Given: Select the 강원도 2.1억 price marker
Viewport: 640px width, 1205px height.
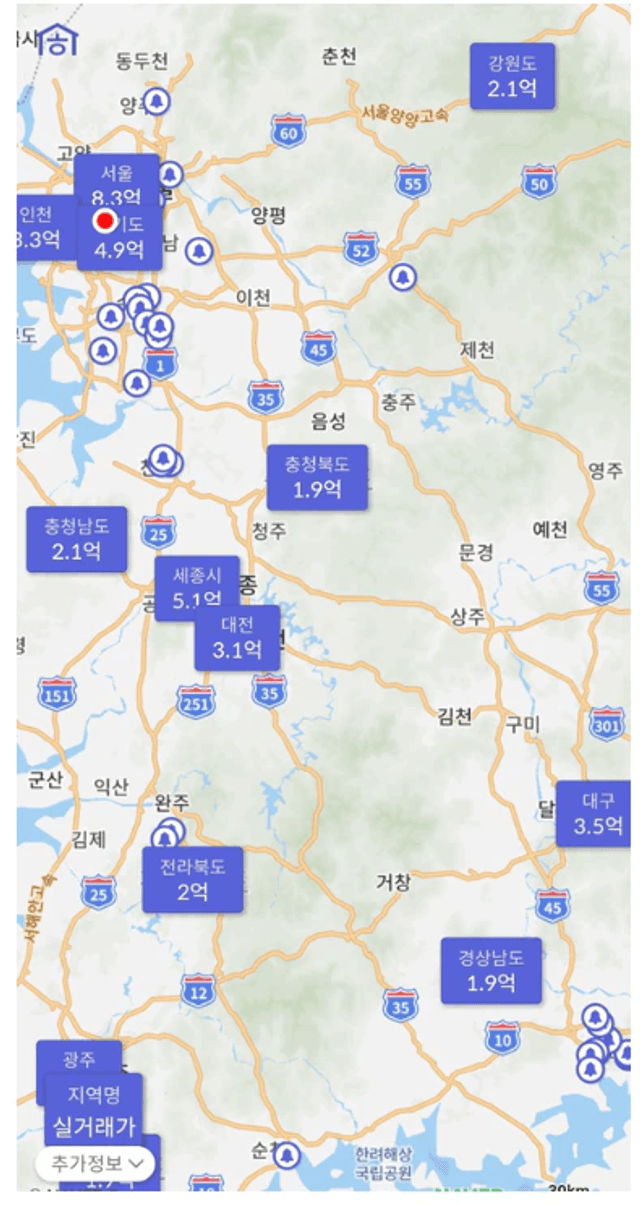Looking at the screenshot, I should (x=513, y=76).
